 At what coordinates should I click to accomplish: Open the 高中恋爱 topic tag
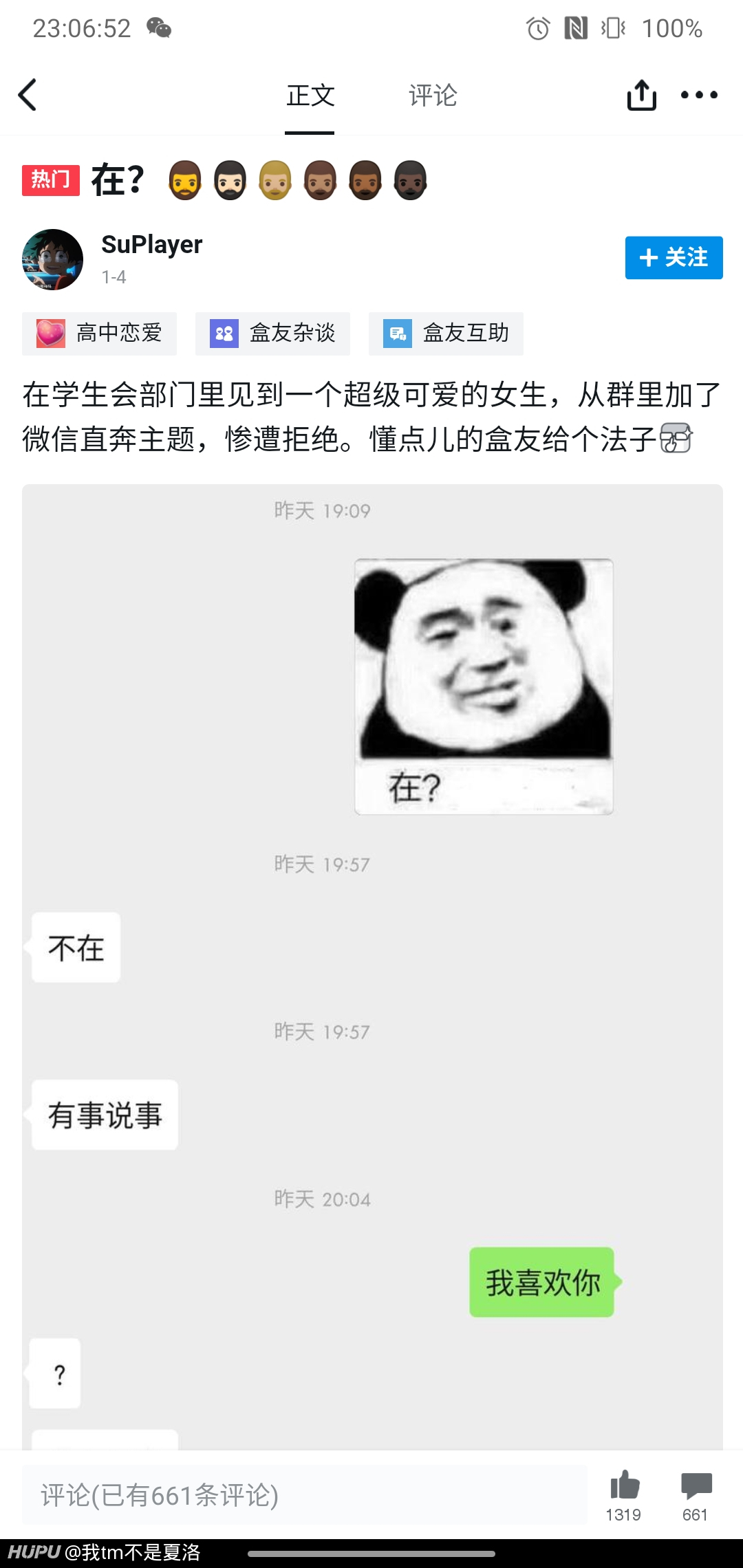99,334
